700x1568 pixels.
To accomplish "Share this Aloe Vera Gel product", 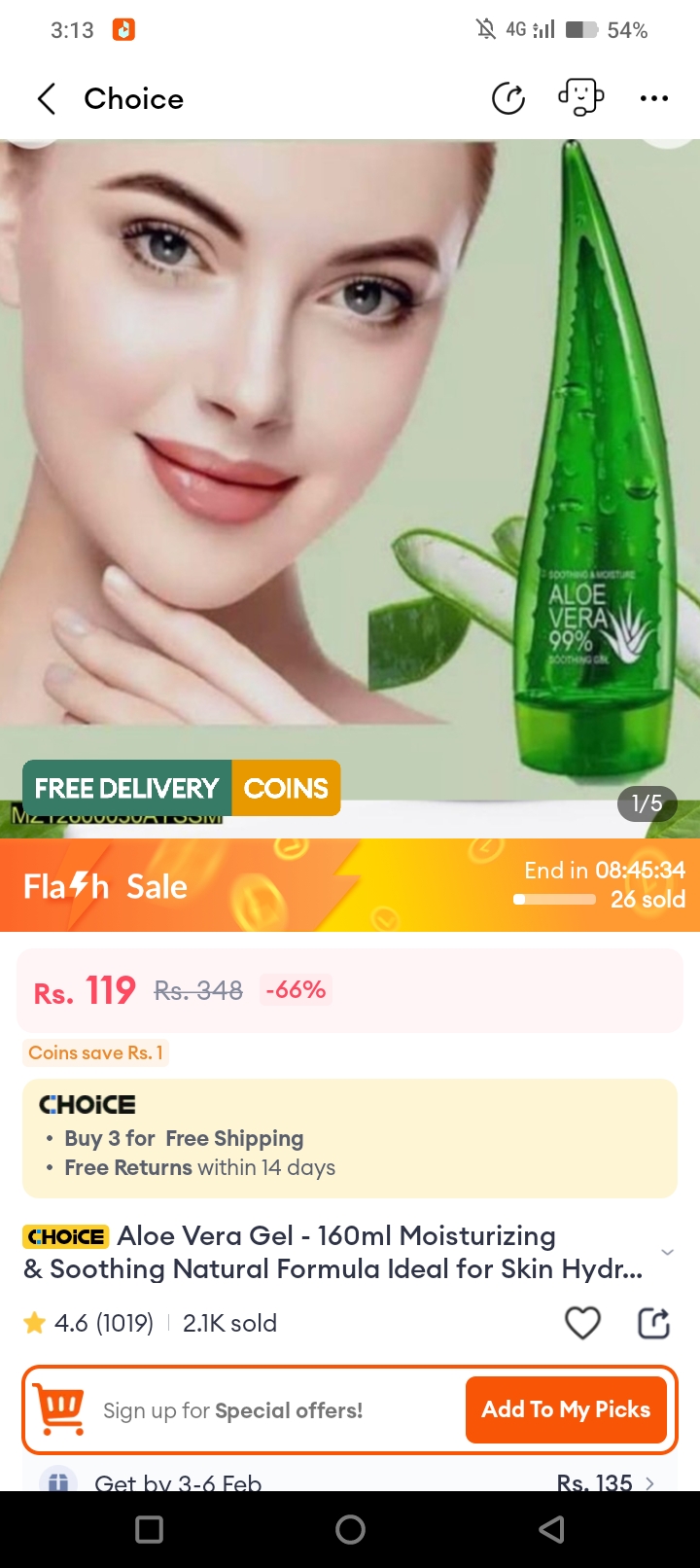I will click(653, 1323).
